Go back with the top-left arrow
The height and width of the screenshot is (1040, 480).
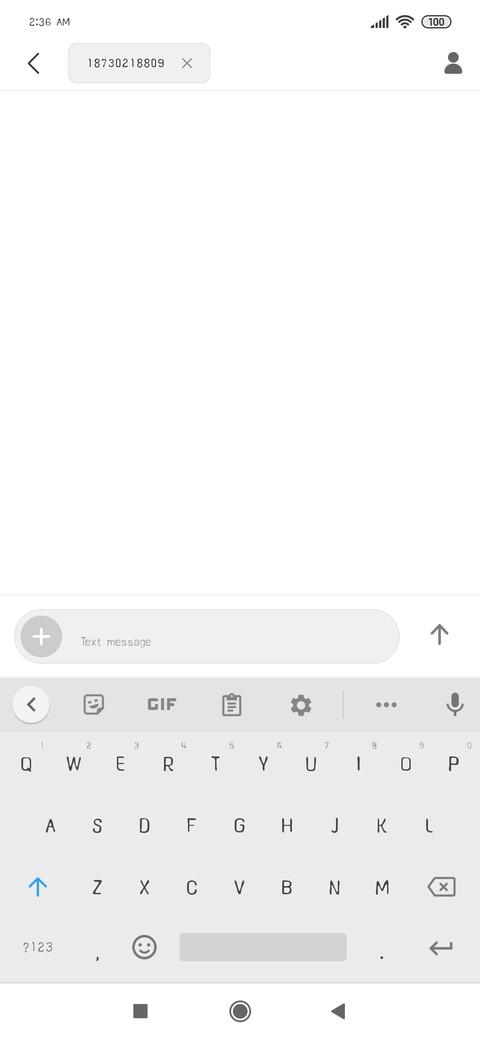(x=34, y=63)
